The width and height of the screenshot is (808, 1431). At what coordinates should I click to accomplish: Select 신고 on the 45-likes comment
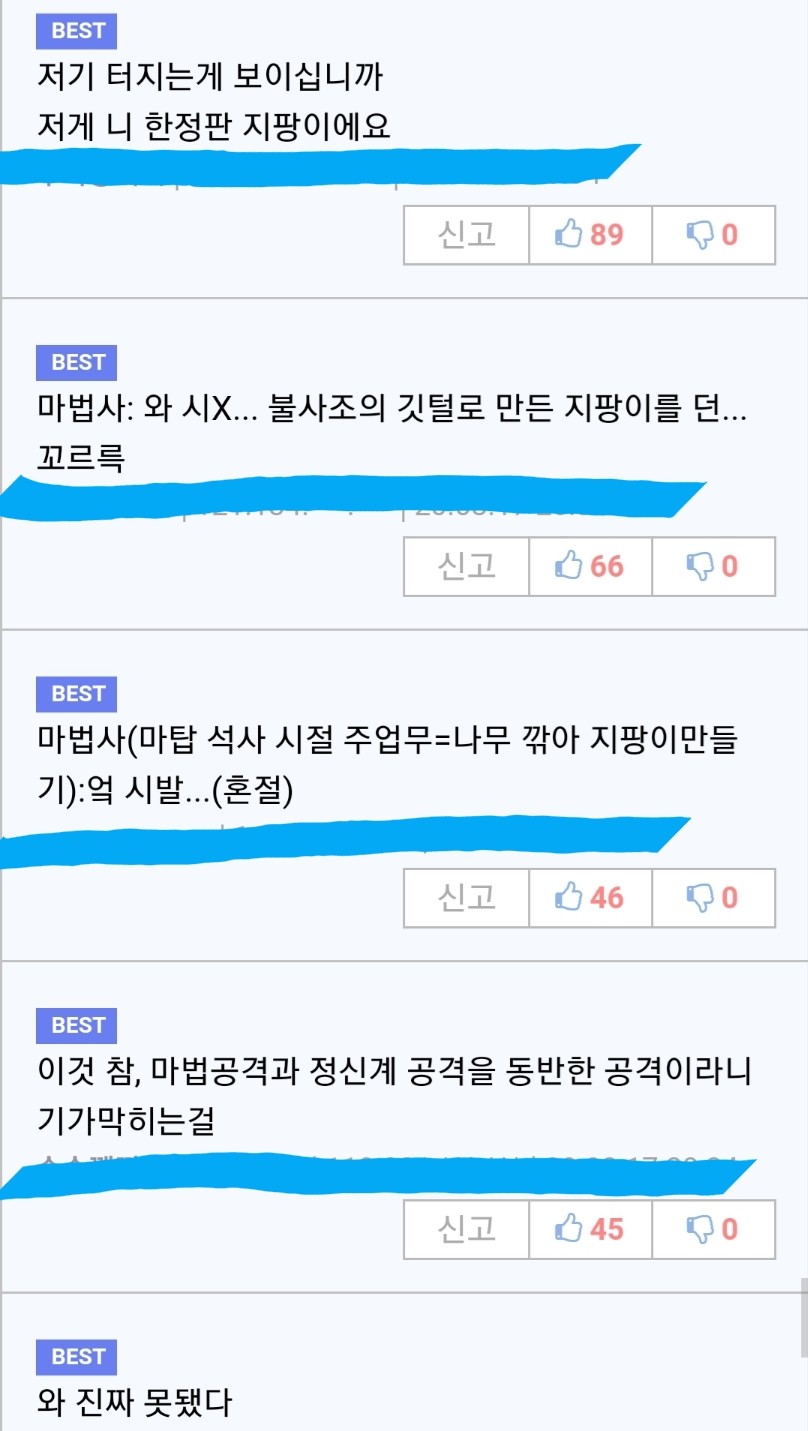click(x=466, y=1229)
